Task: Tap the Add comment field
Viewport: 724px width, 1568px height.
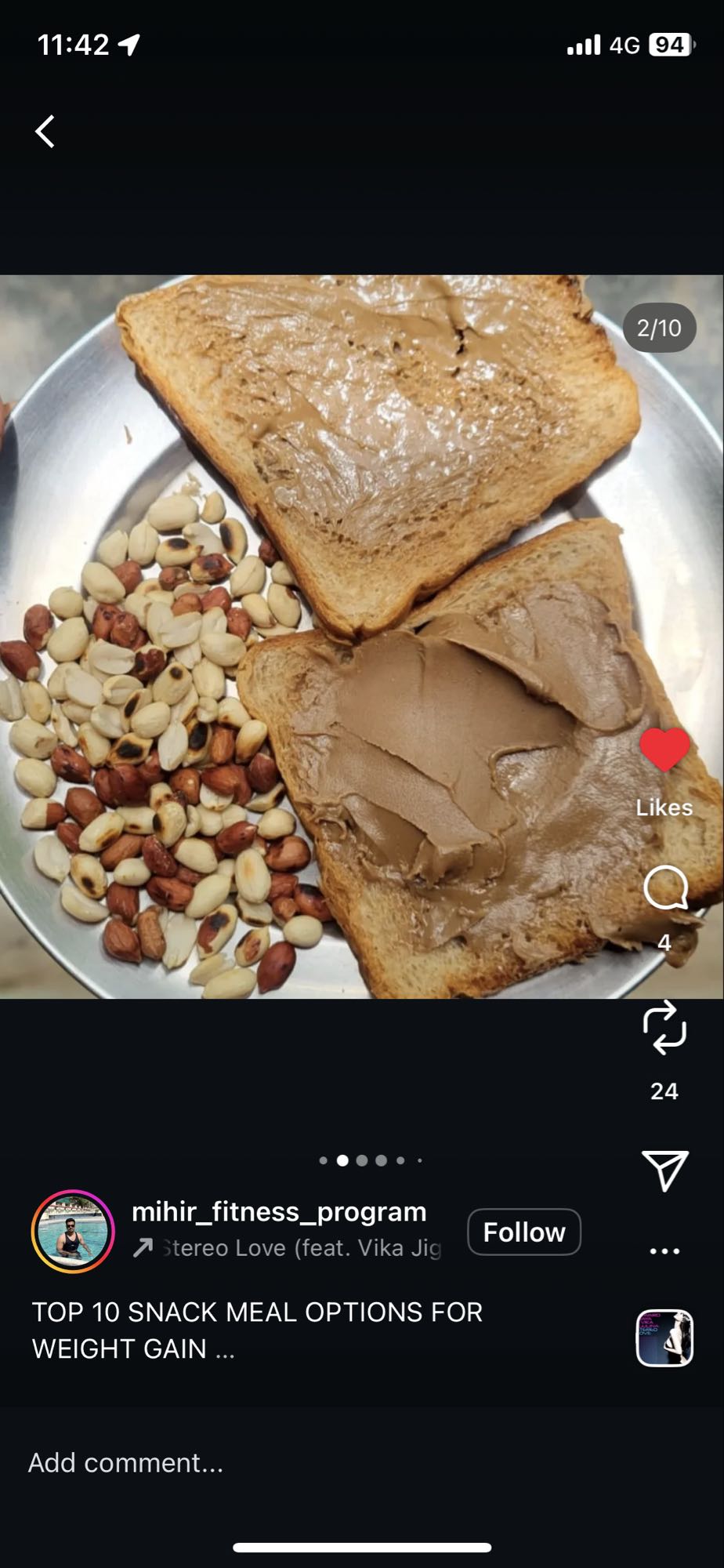Action: tap(125, 1462)
